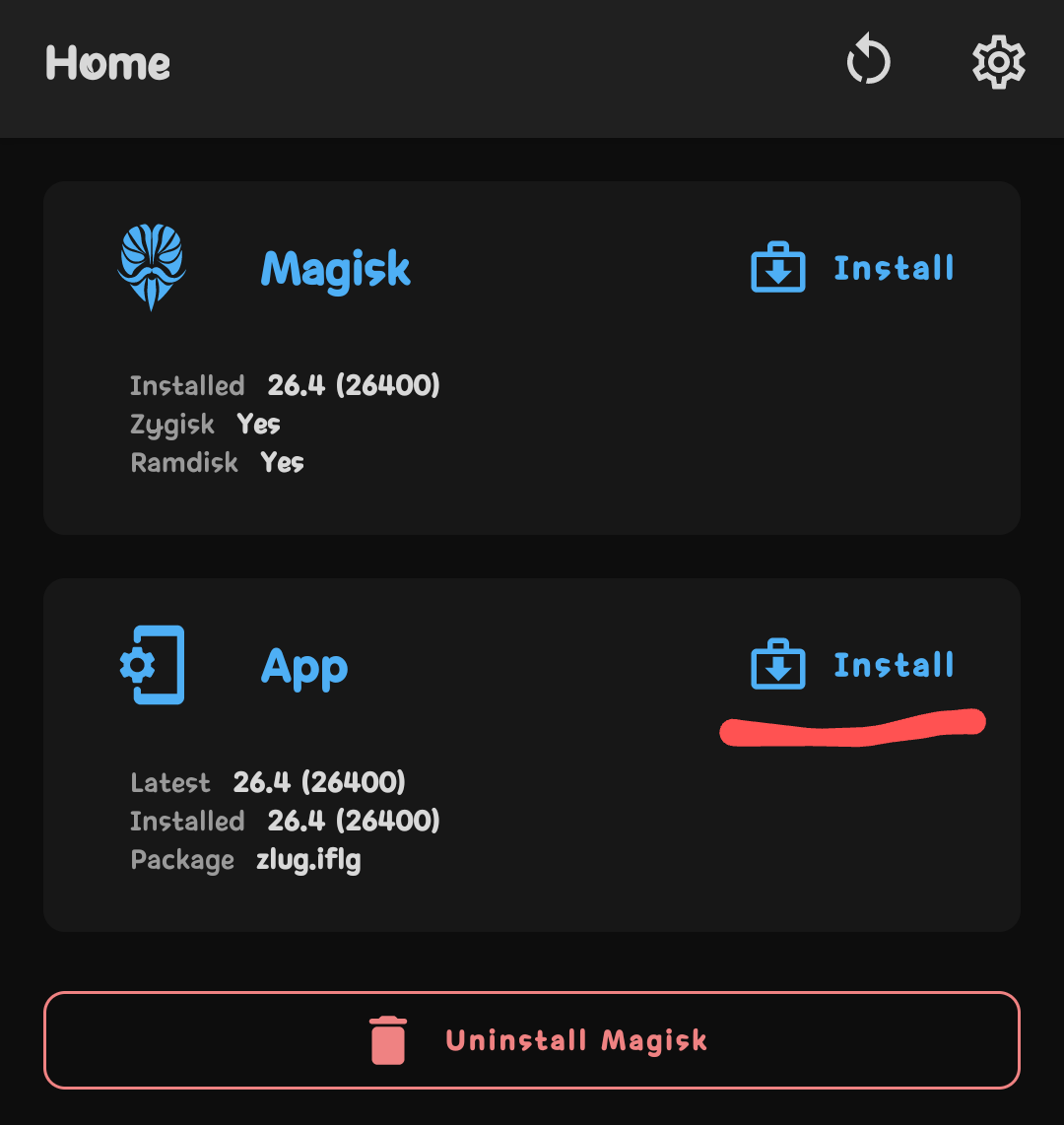Image resolution: width=1064 pixels, height=1125 pixels.
Task: Click the trash icon inside Uninstall Magisk
Action: (386, 1039)
